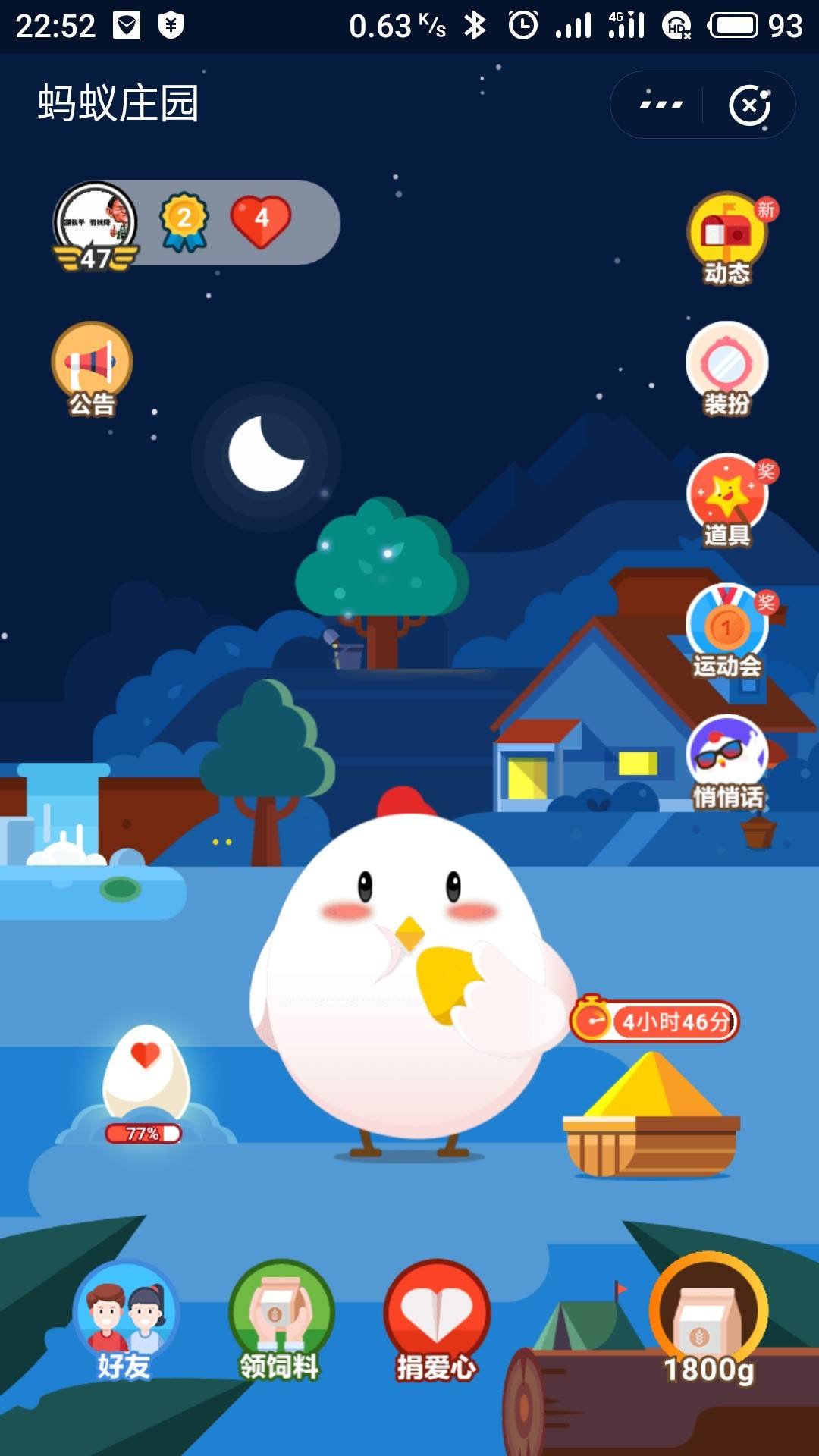The image size is (819, 1456).
Task: Collect the love egg at 77%
Action: click(x=146, y=1077)
